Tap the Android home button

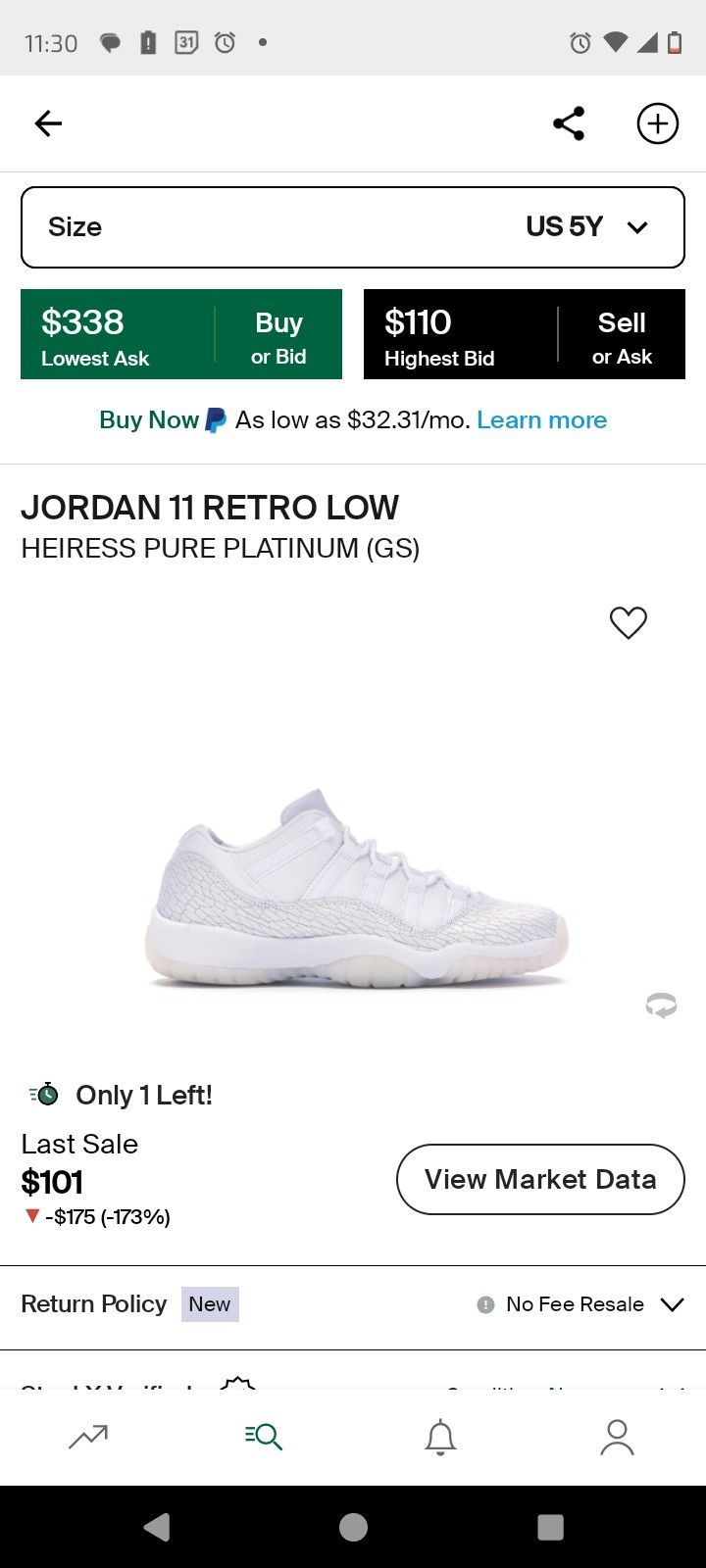353,1527
